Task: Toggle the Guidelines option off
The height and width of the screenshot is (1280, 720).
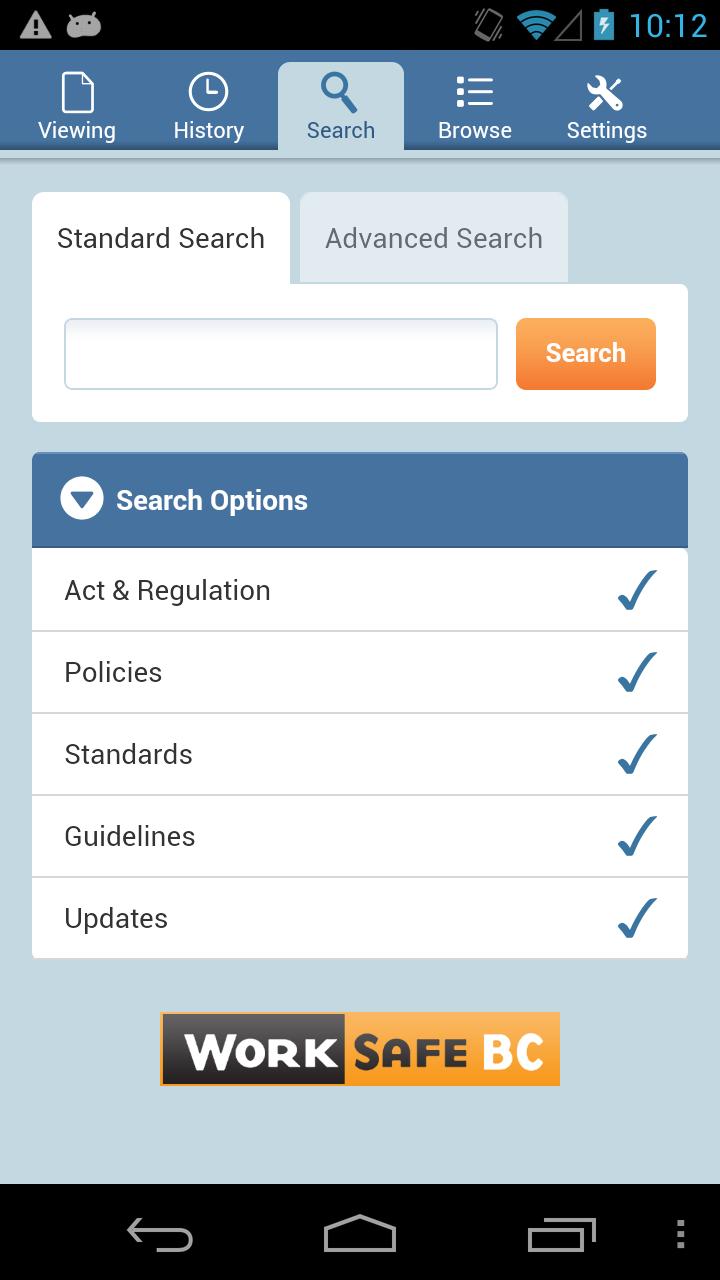Action: point(636,836)
